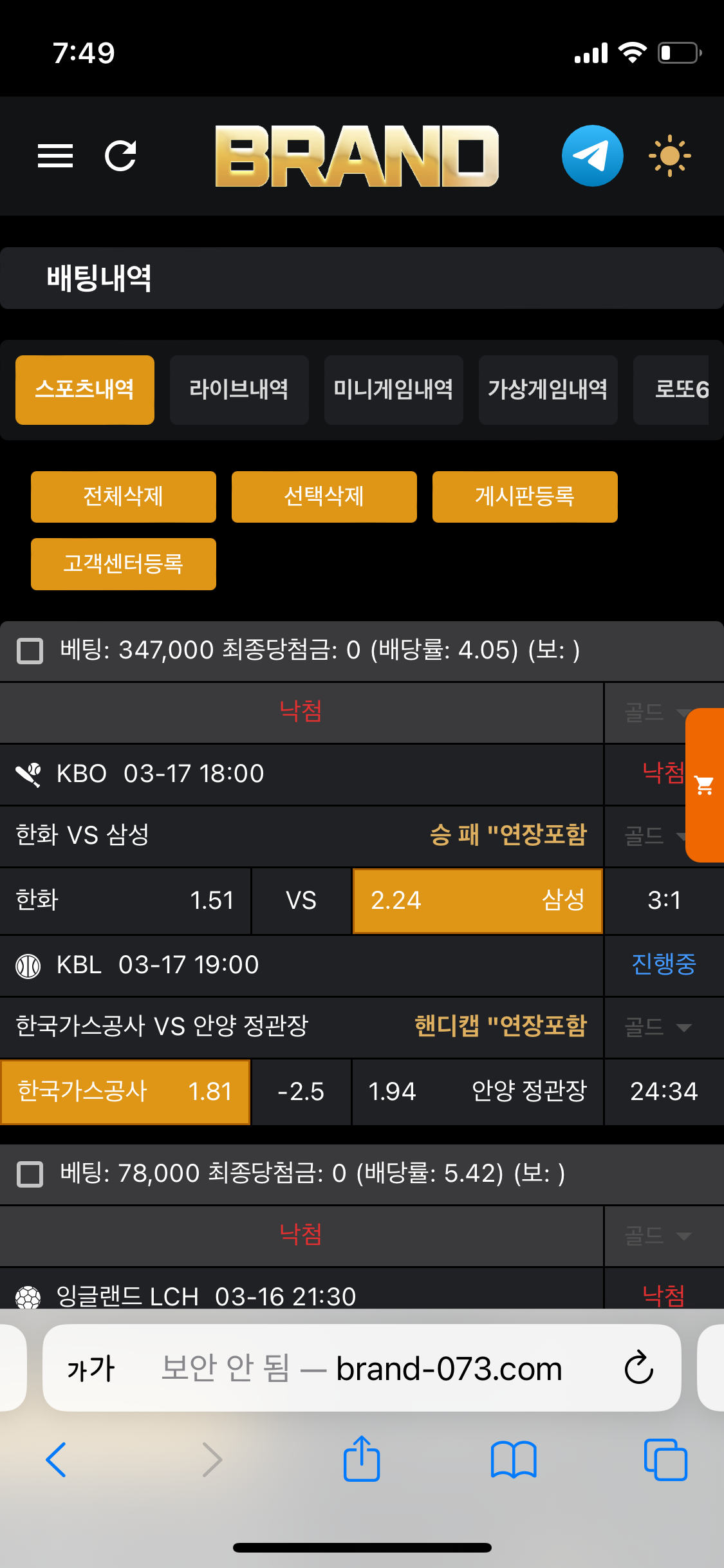Open Safari share sheet

click(362, 1459)
